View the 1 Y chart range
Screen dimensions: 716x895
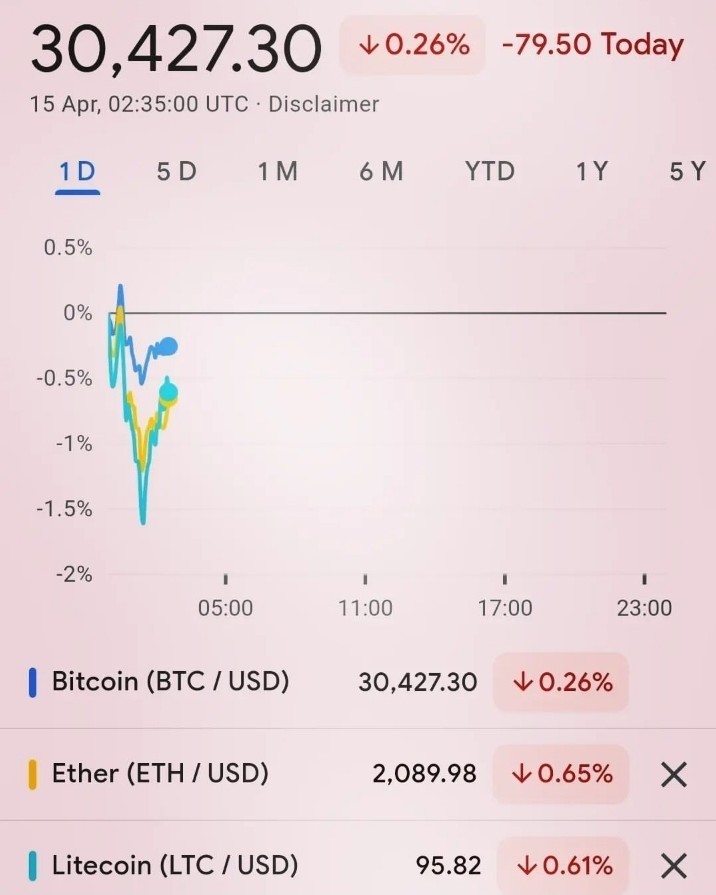[x=592, y=171]
